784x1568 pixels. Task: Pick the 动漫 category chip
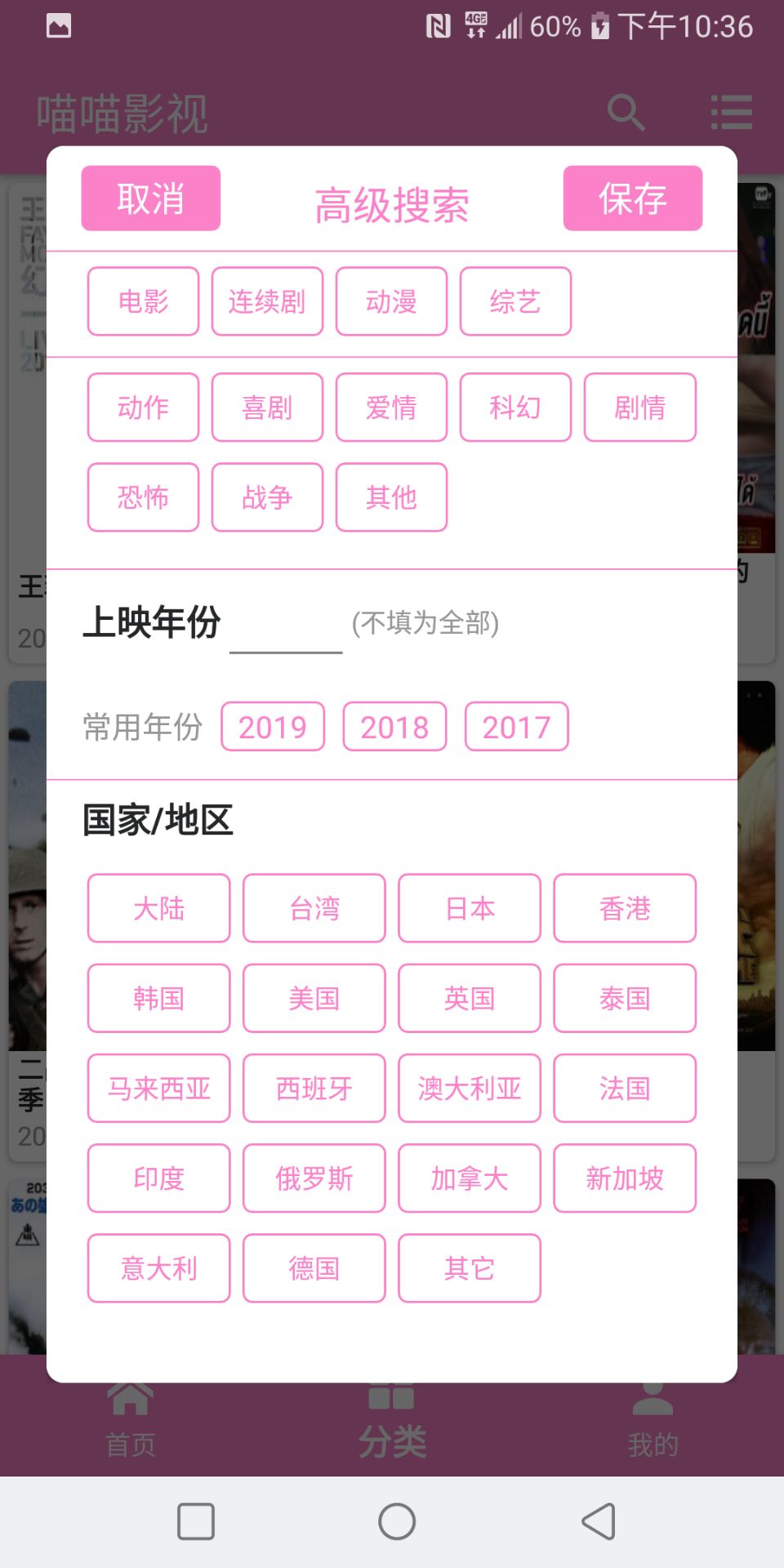point(391,301)
